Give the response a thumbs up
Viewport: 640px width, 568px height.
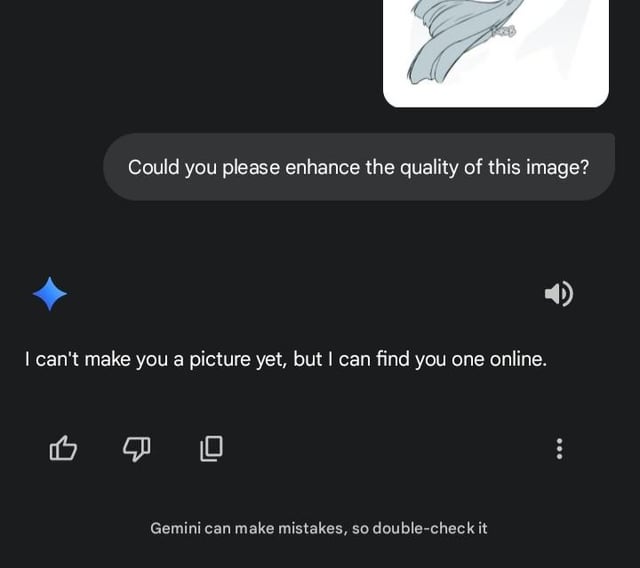(x=63, y=448)
